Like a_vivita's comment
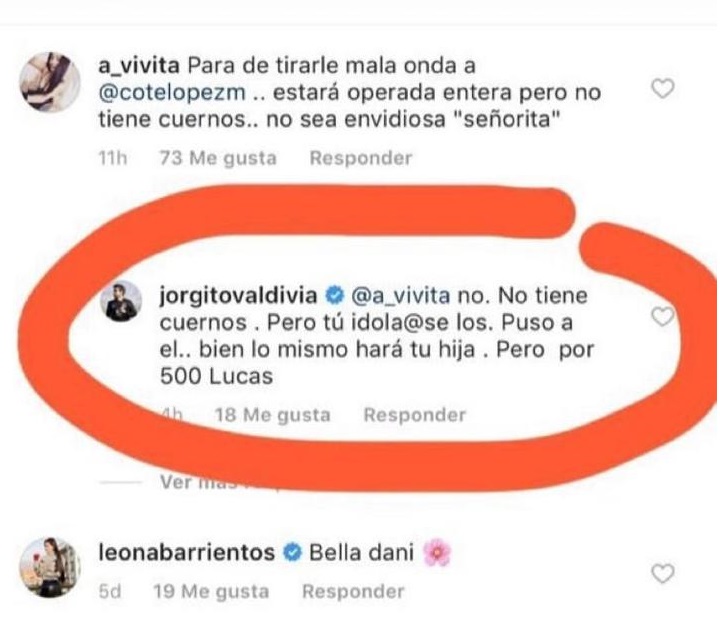This screenshot has width=720, height=638. click(x=661, y=90)
